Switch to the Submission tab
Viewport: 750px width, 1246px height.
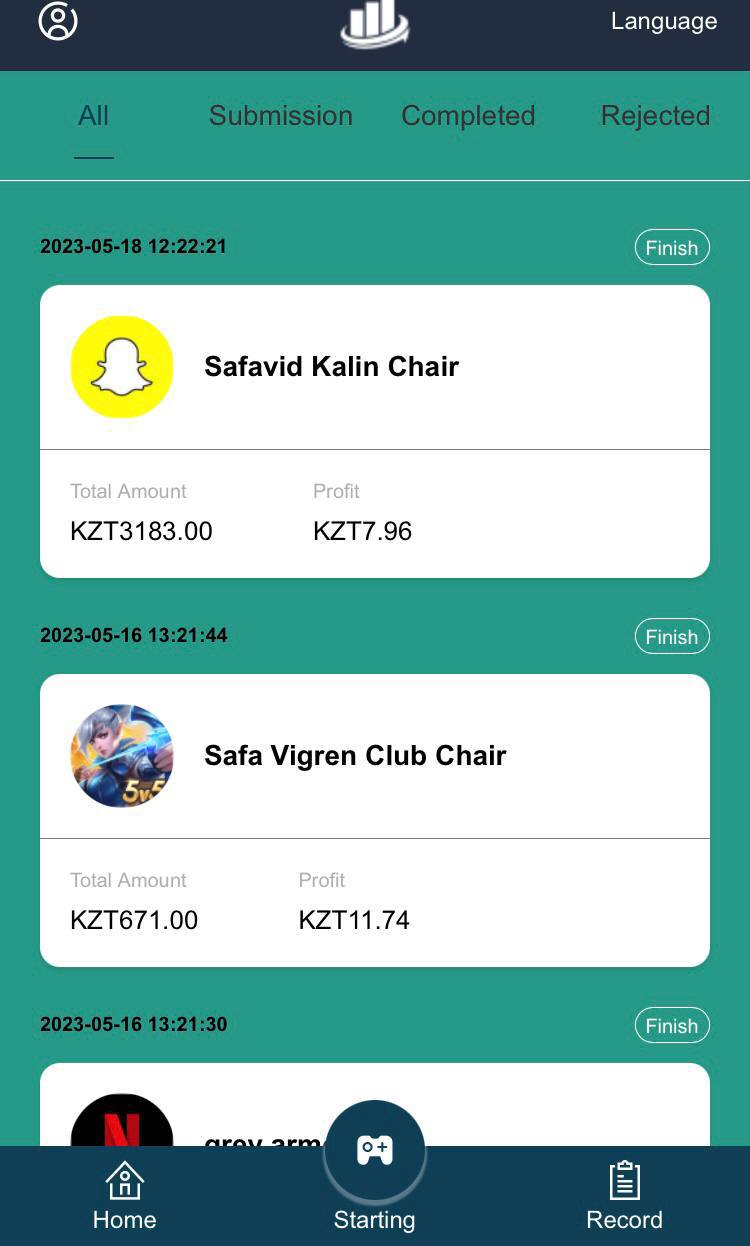[x=280, y=116]
